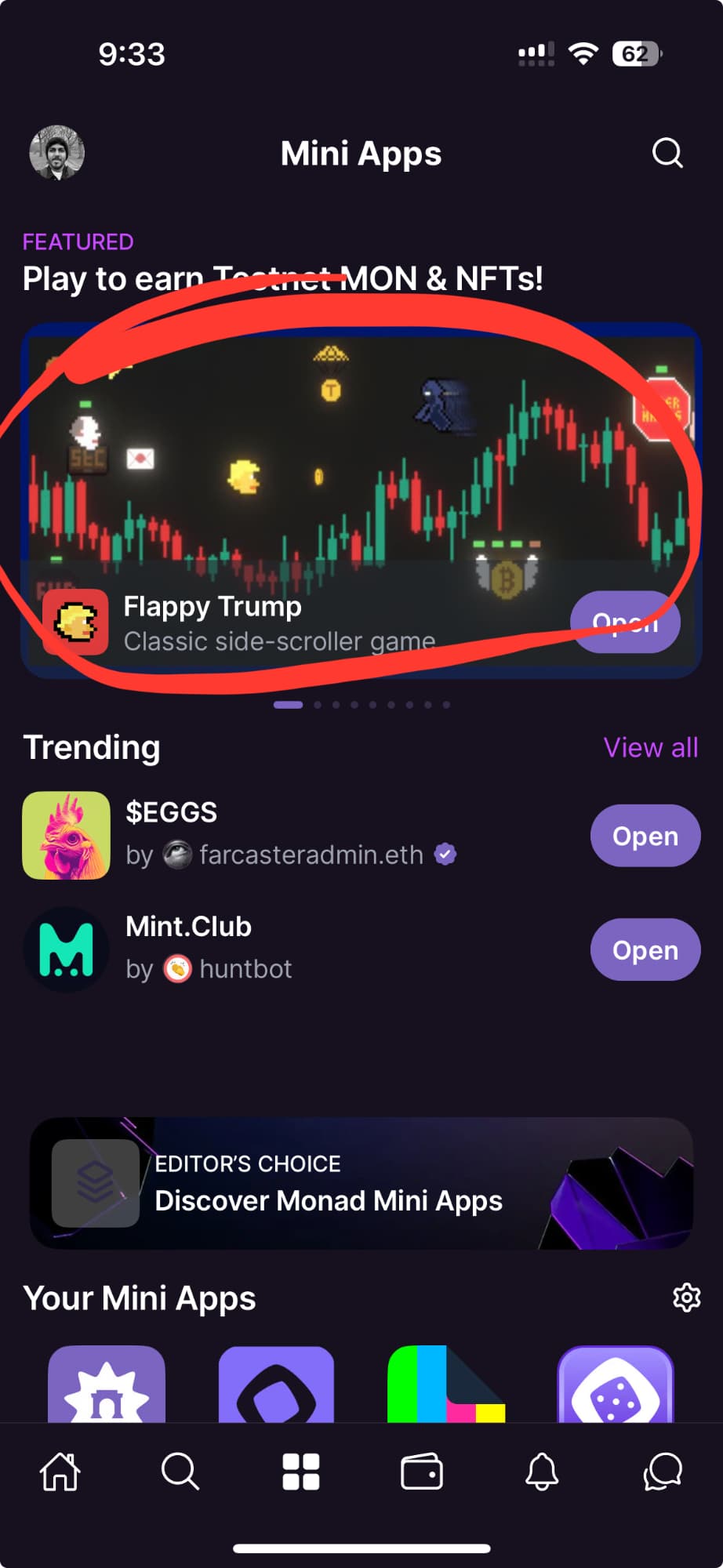Open the rainbow-striped mini app icon
Viewport: 723px width, 1568px height.
(x=445, y=1386)
